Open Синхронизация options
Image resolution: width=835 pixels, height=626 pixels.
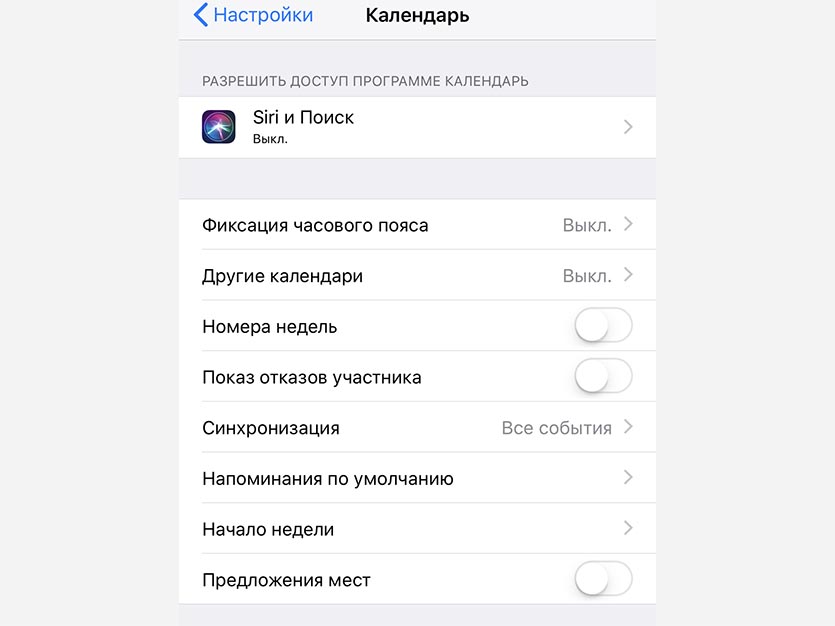(417, 428)
